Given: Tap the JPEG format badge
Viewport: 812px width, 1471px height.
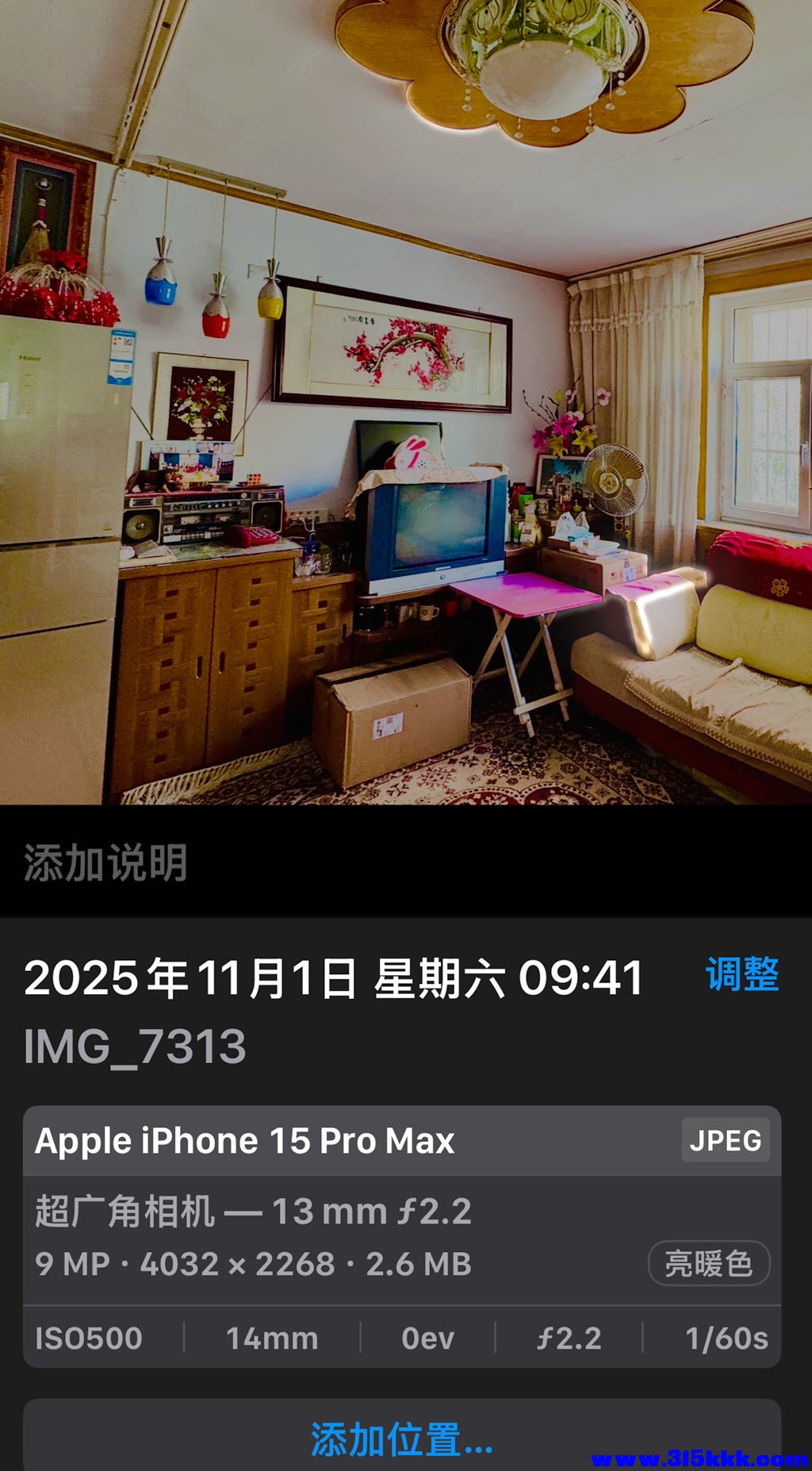Looking at the screenshot, I should point(724,1139).
